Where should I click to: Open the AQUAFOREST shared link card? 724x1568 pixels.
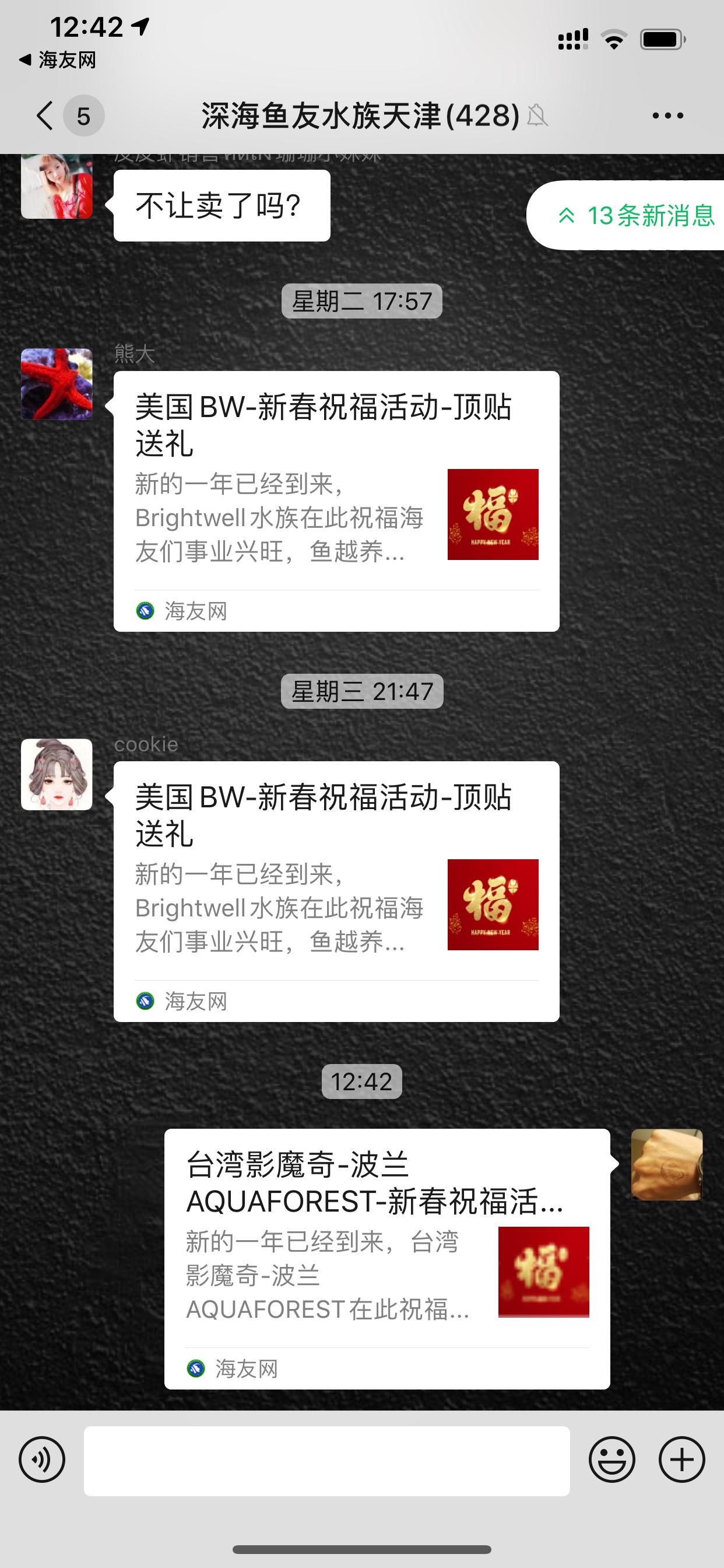tap(387, 1258)
